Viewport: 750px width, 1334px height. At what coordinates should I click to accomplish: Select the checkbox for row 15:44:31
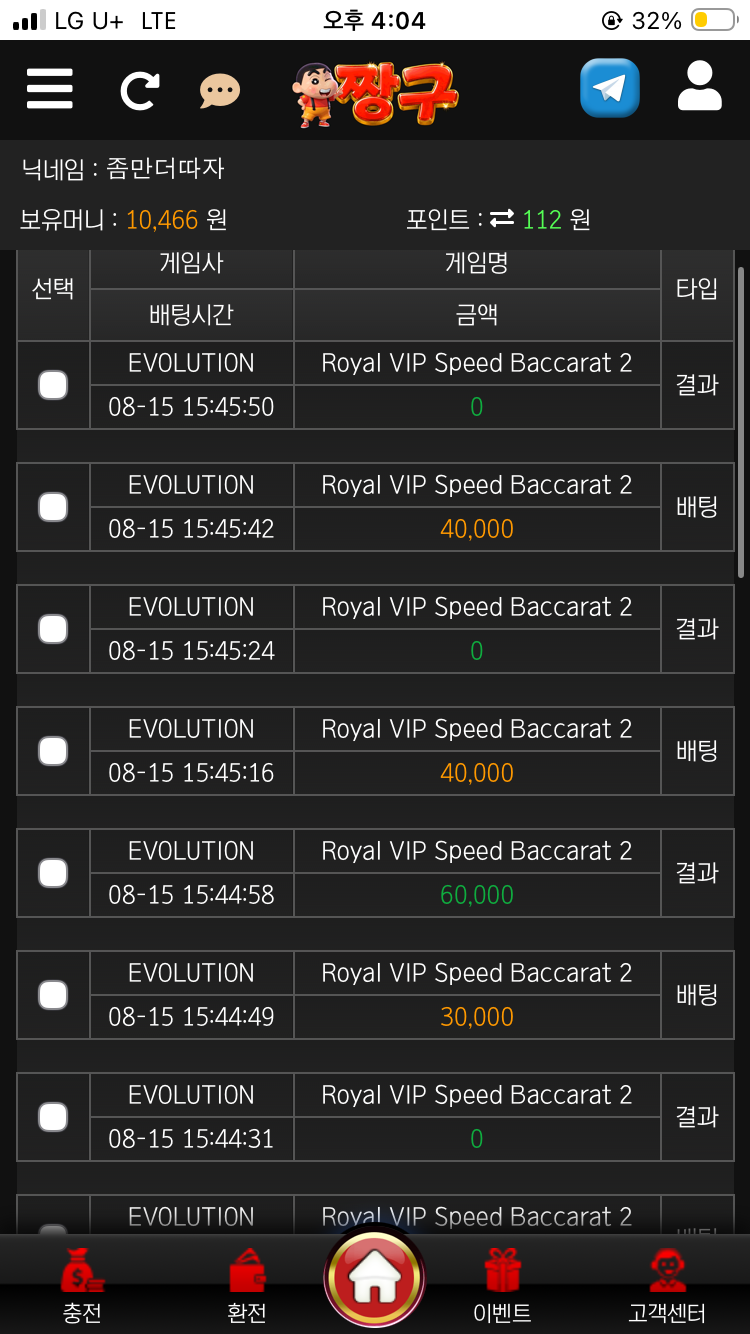(x=53, y=1117)
